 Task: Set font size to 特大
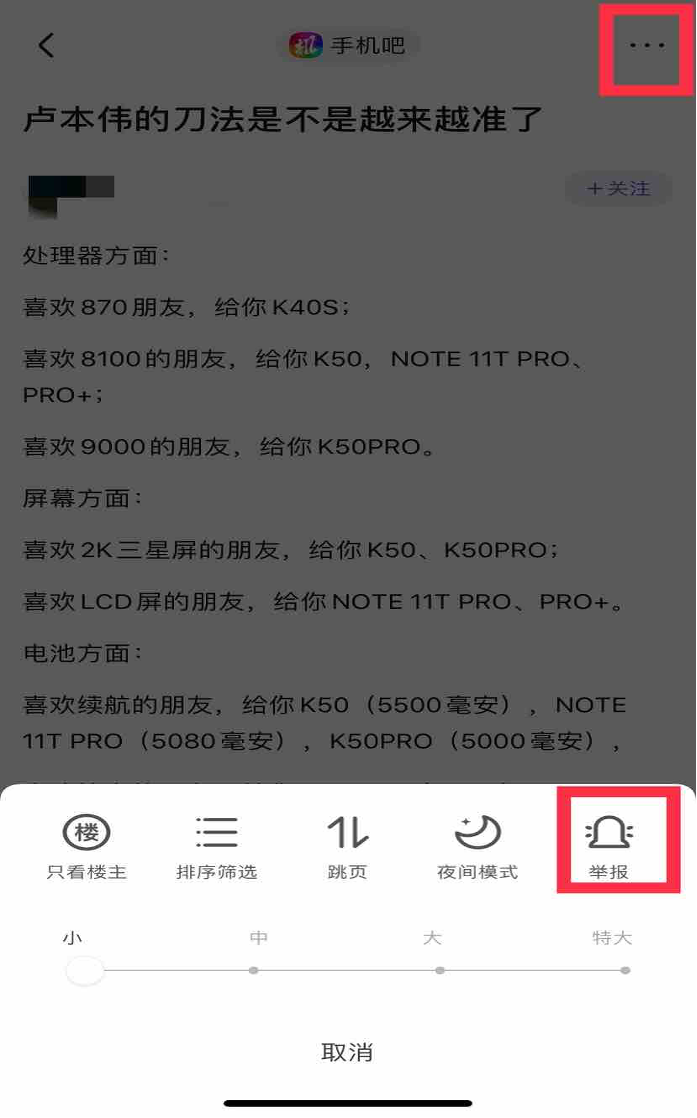625,970
